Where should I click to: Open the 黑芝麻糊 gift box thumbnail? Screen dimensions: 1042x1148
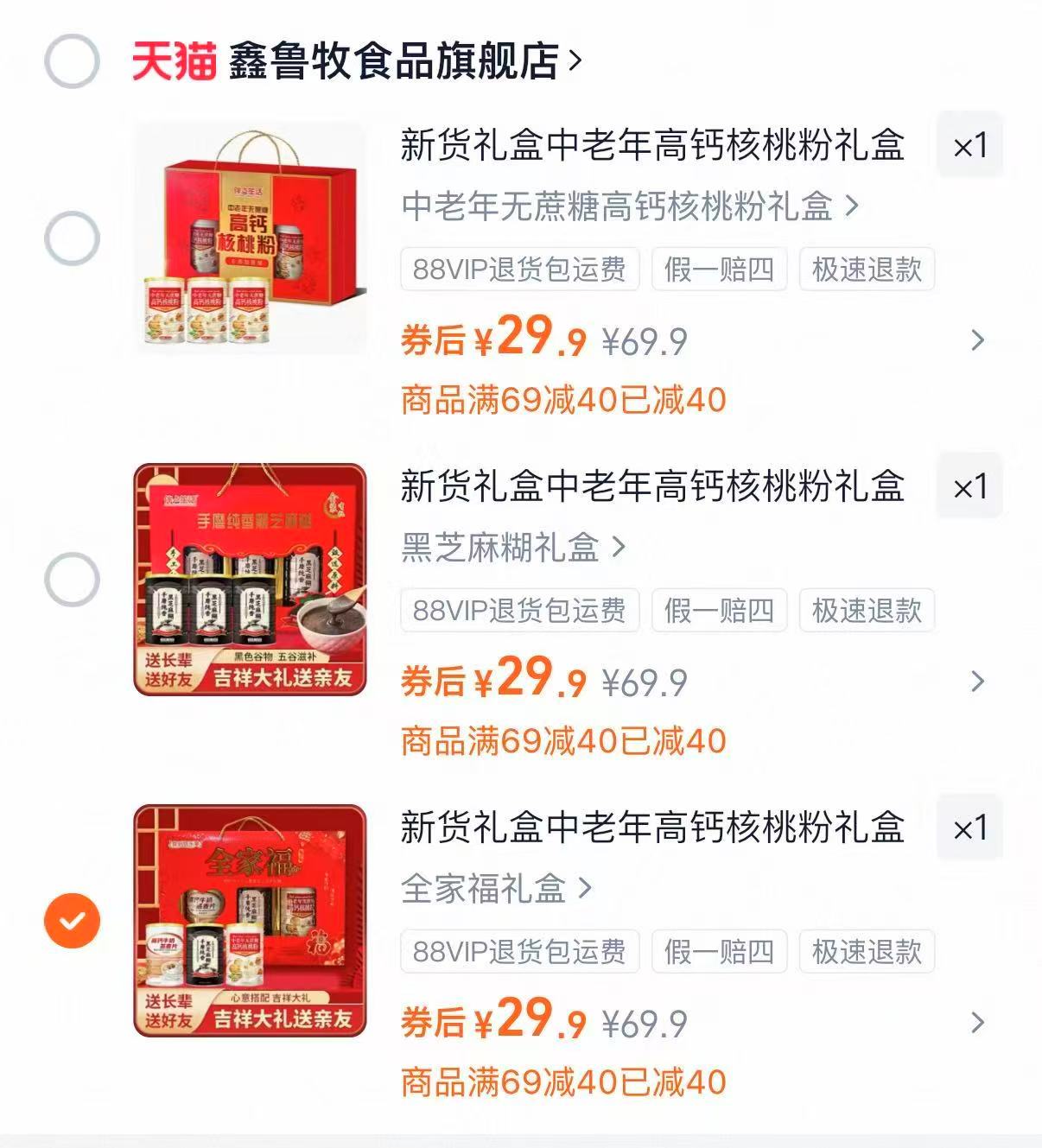250,580
